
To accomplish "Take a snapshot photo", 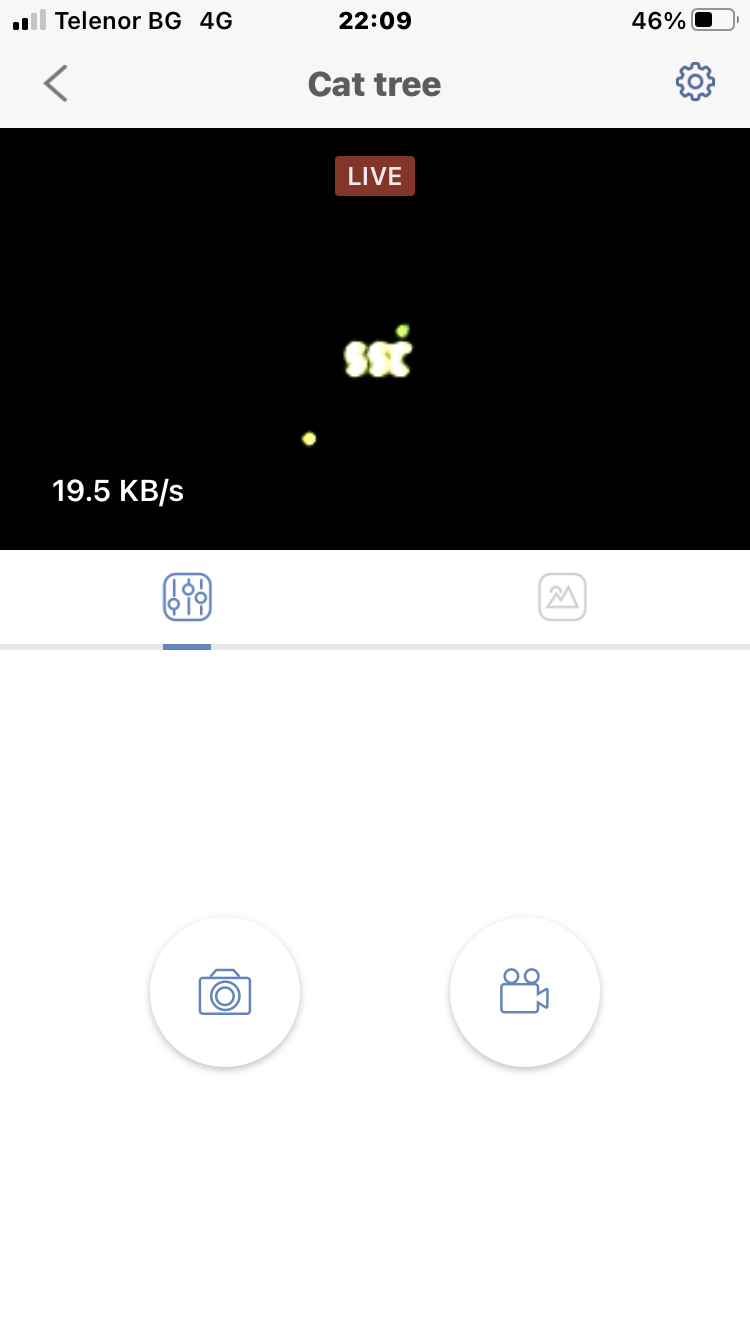I will [x=225, y=992].
